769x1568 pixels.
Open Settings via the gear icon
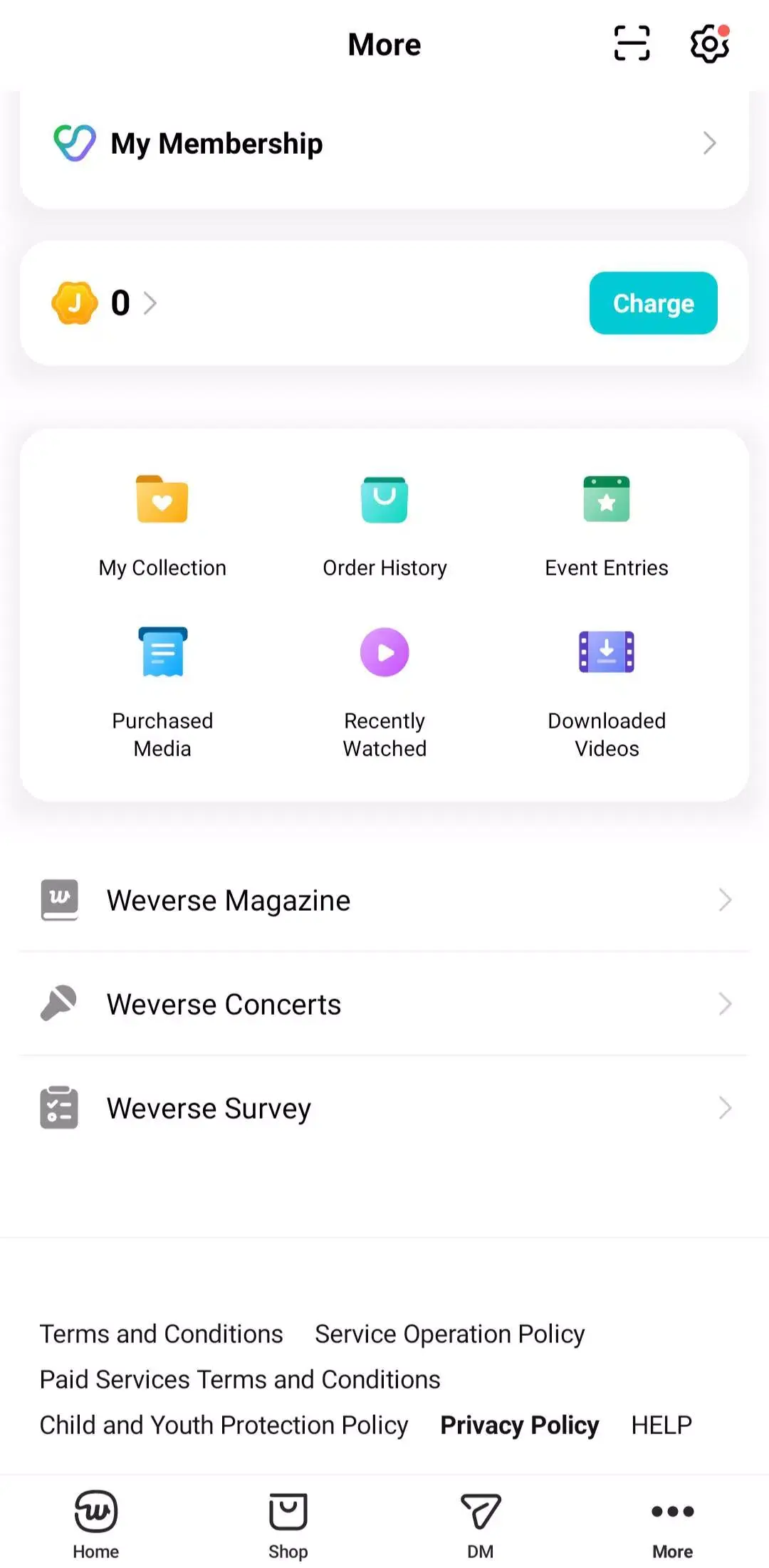[x=710, y=43]
